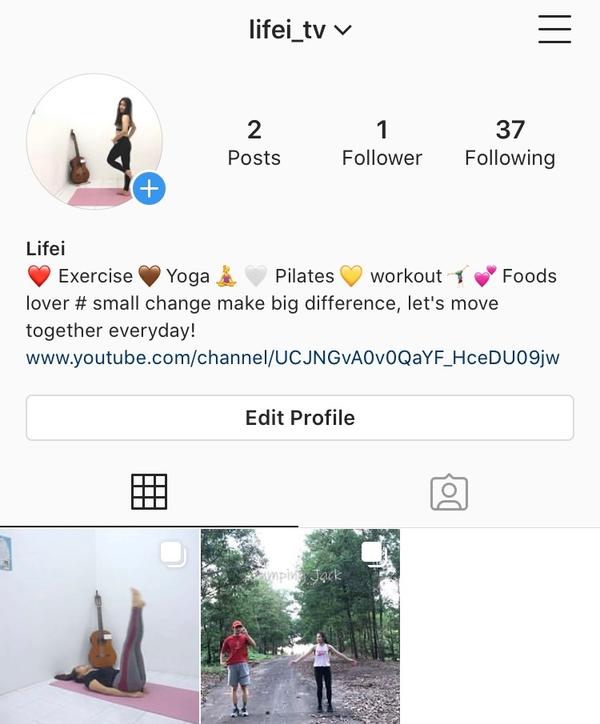Switch to the grid posts tab
Screen dimensions: 600x724
click(149, 491)
